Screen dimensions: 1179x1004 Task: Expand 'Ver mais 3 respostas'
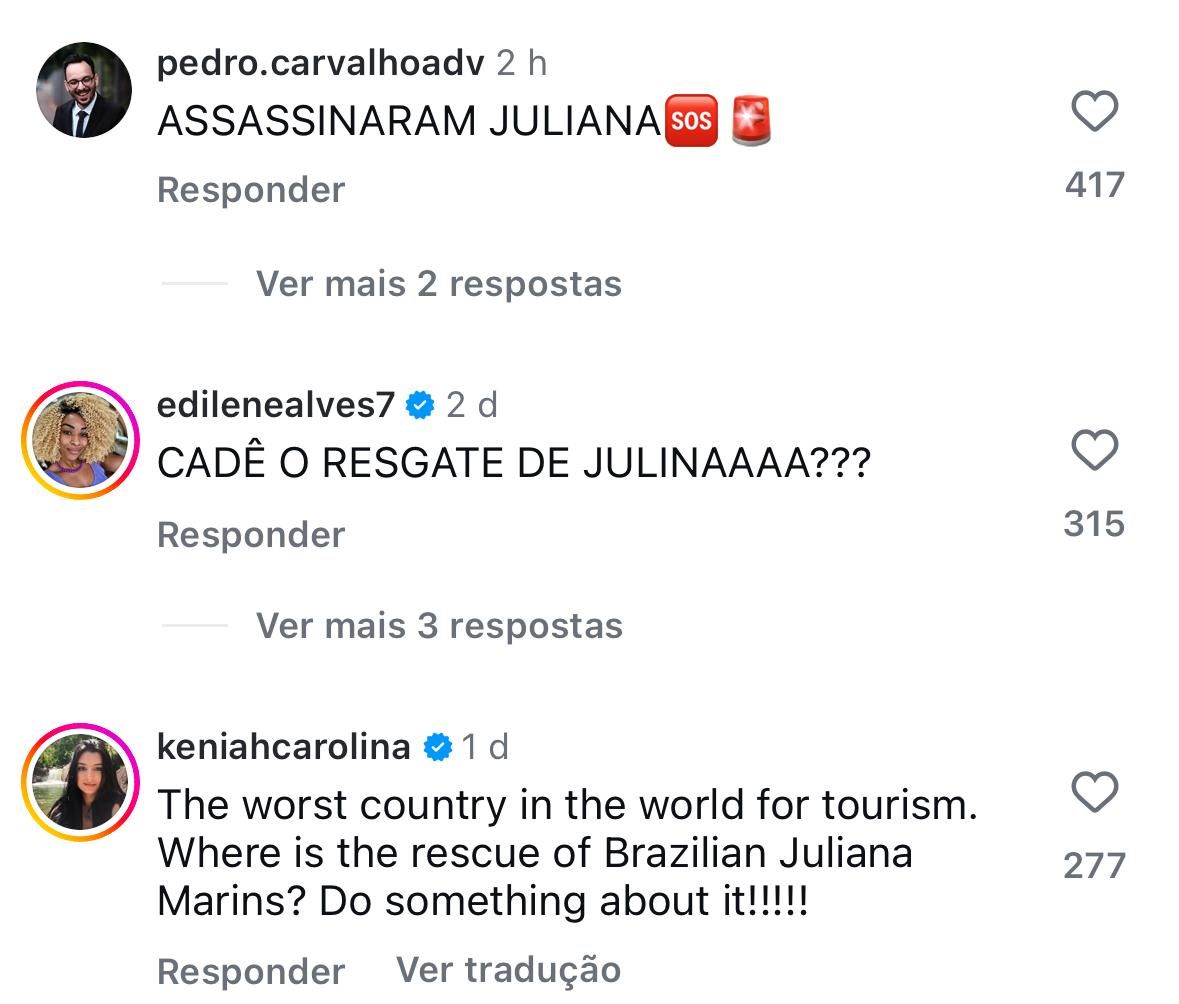coord(438,626)
